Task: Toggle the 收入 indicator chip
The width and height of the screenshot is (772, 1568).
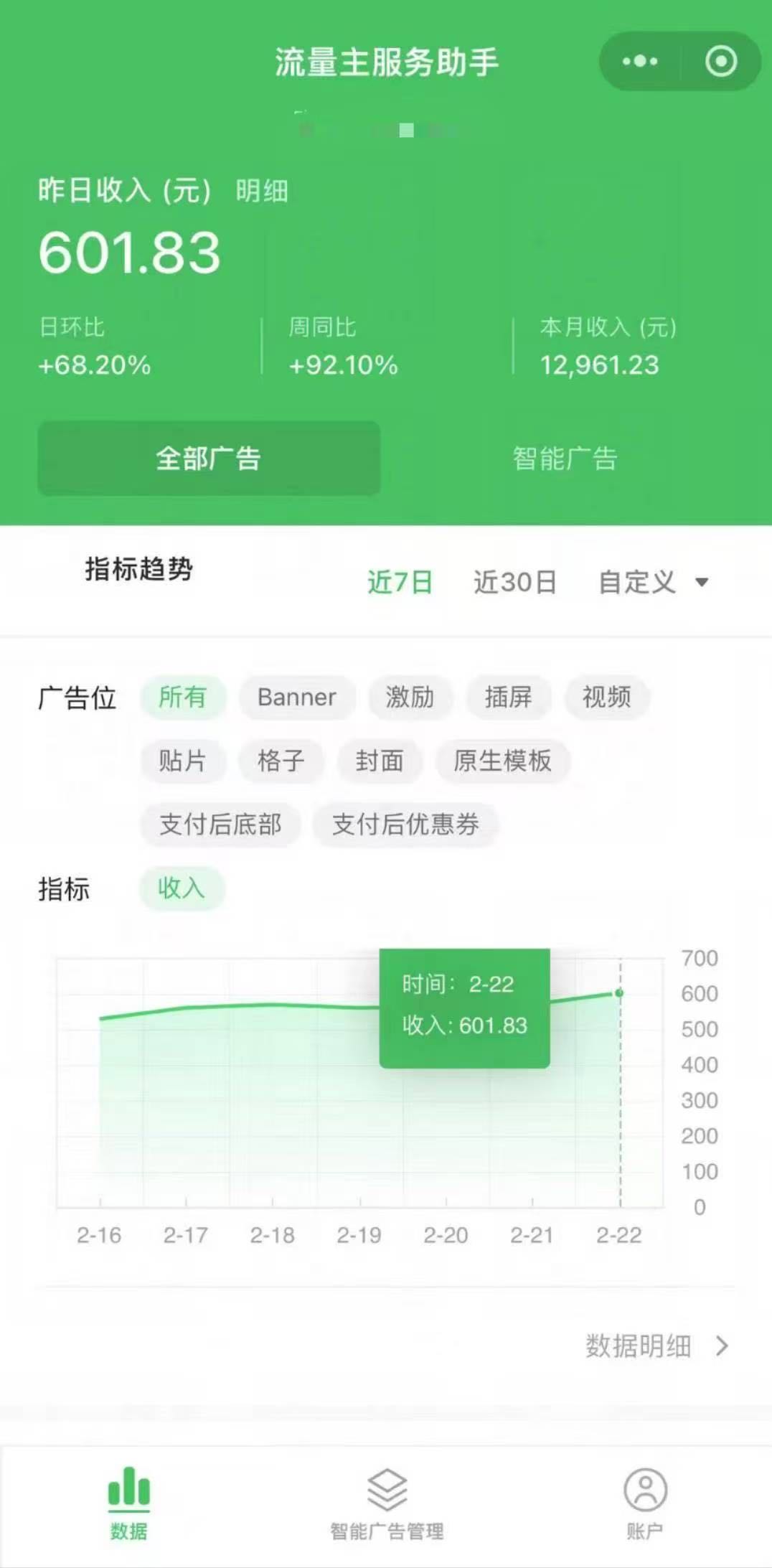Action: pyautogui.click(x=182, y=888)
